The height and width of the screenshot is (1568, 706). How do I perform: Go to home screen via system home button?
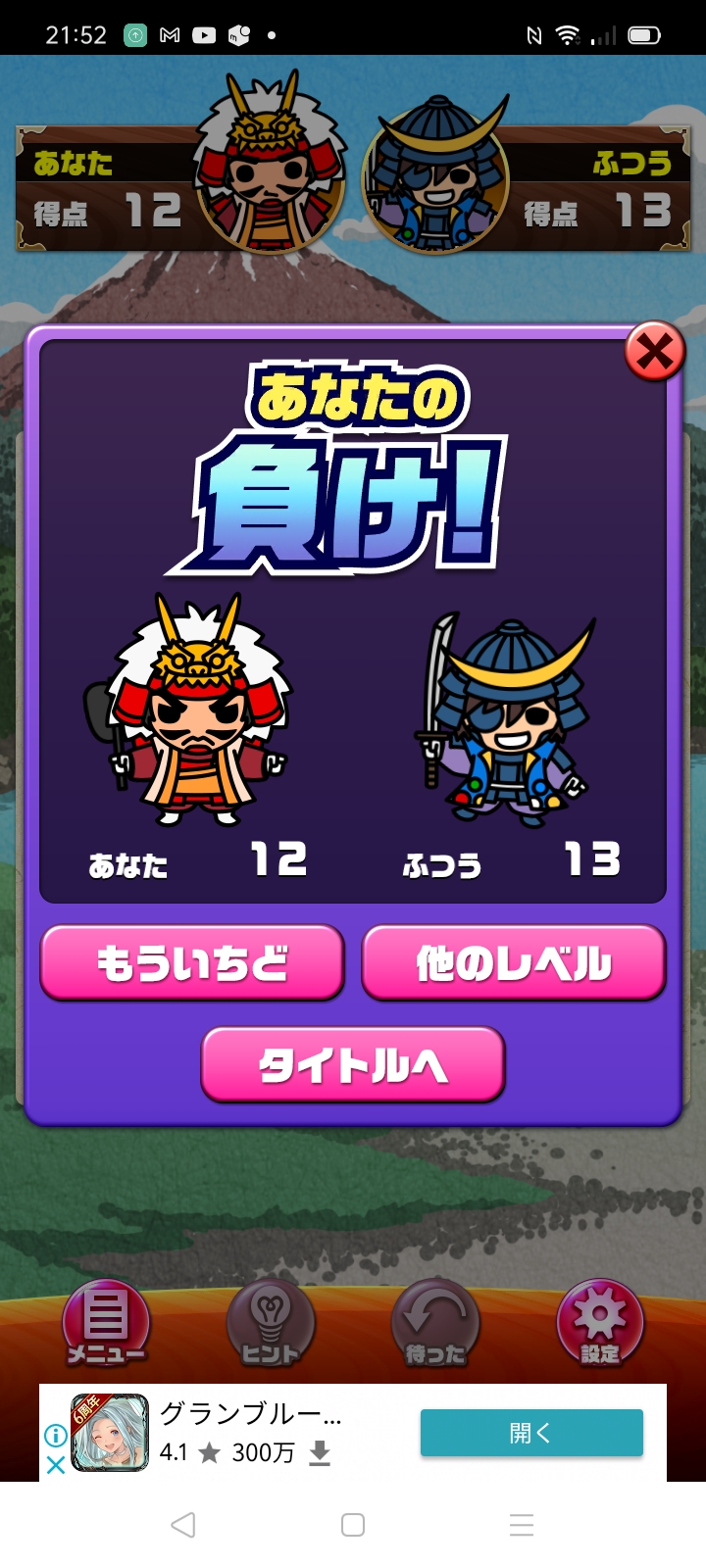[353, 1525]
